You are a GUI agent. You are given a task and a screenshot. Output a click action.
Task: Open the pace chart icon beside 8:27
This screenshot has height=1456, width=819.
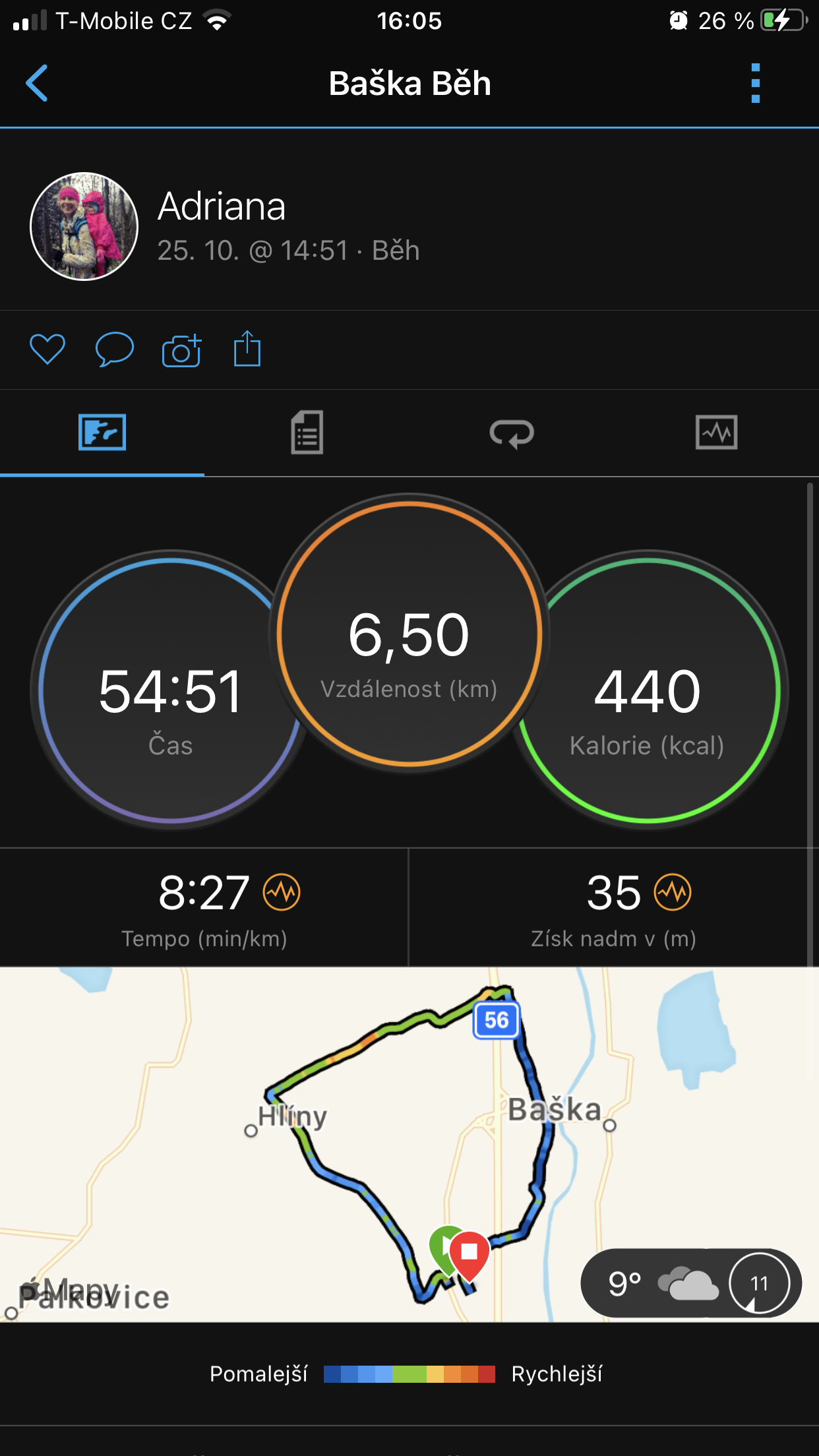point(282,892)
